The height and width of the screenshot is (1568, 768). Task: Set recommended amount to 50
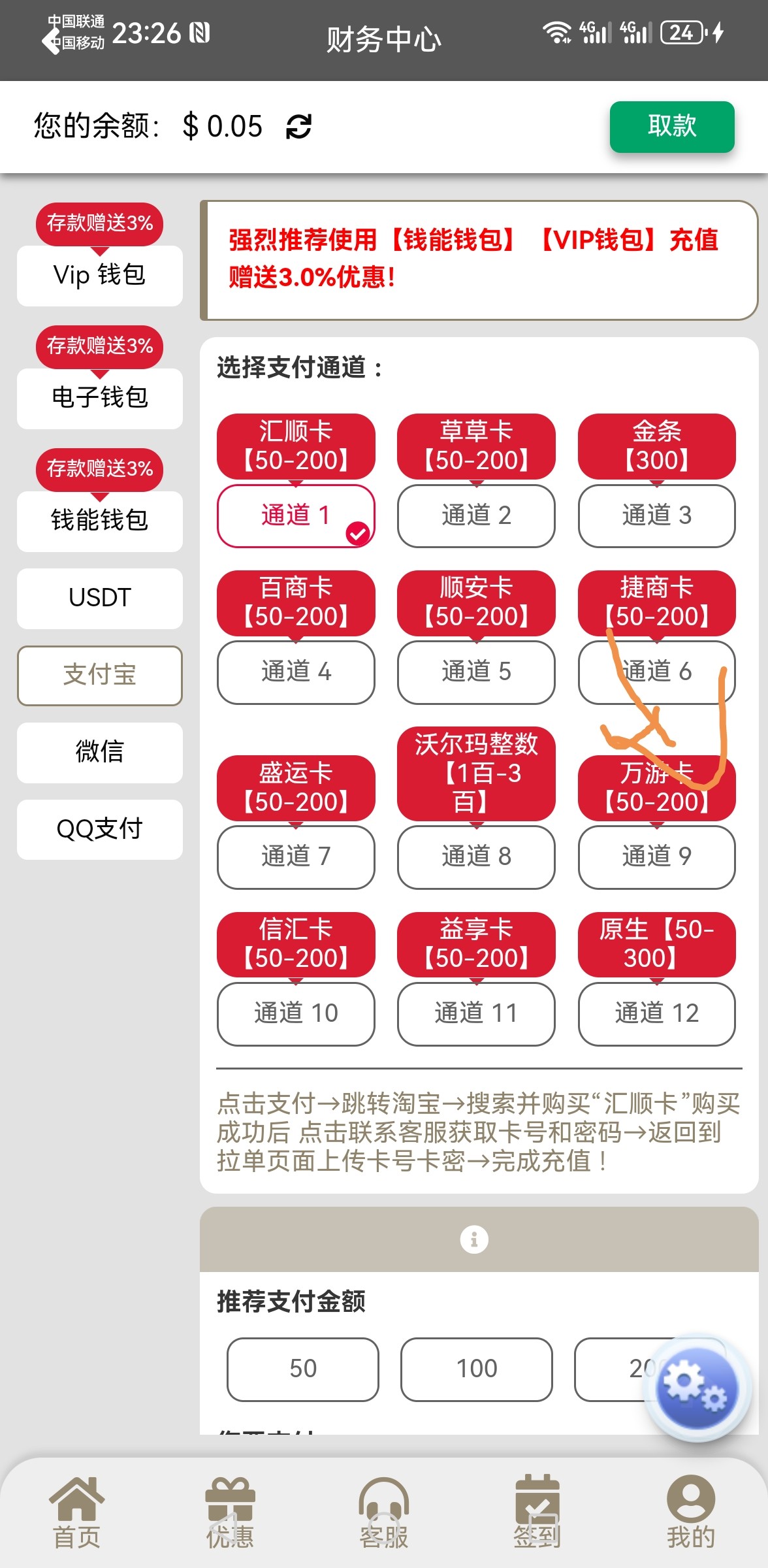click(303, 1369)
